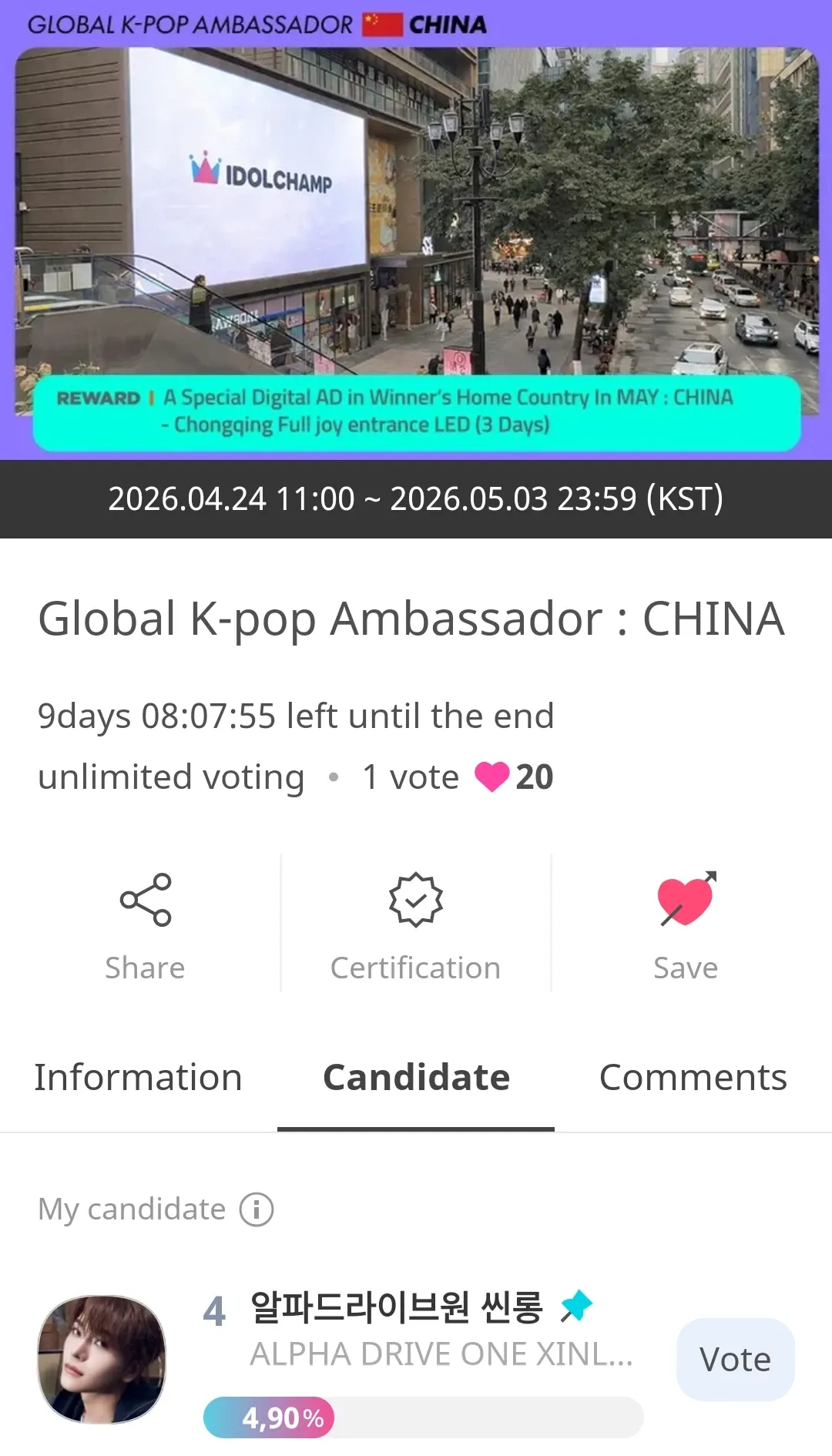The height and width of the screenshot is (1456, 832).
Task: Switch to the Information tab
Action: pos(139,1077)
